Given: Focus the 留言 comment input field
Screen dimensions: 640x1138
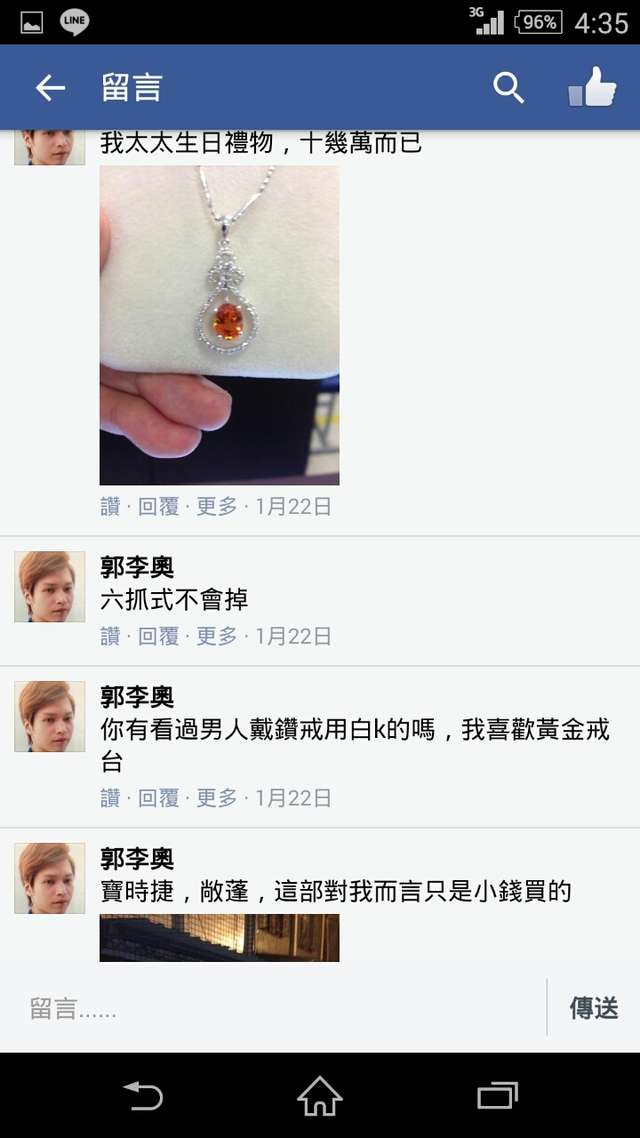Looking at the screenshot, I should click(280, 1008).
